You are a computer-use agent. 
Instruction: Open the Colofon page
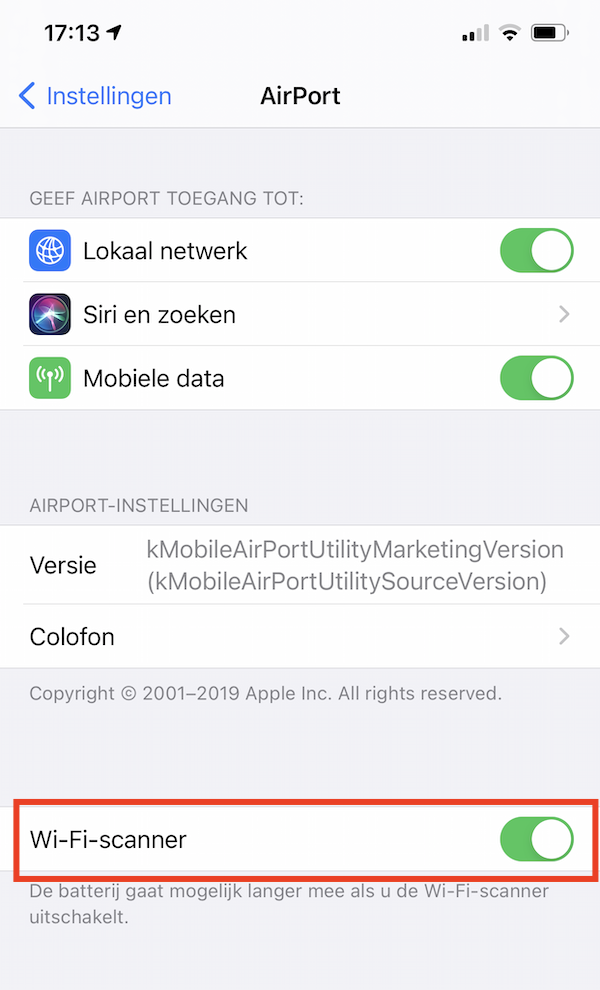pos(300,637)
